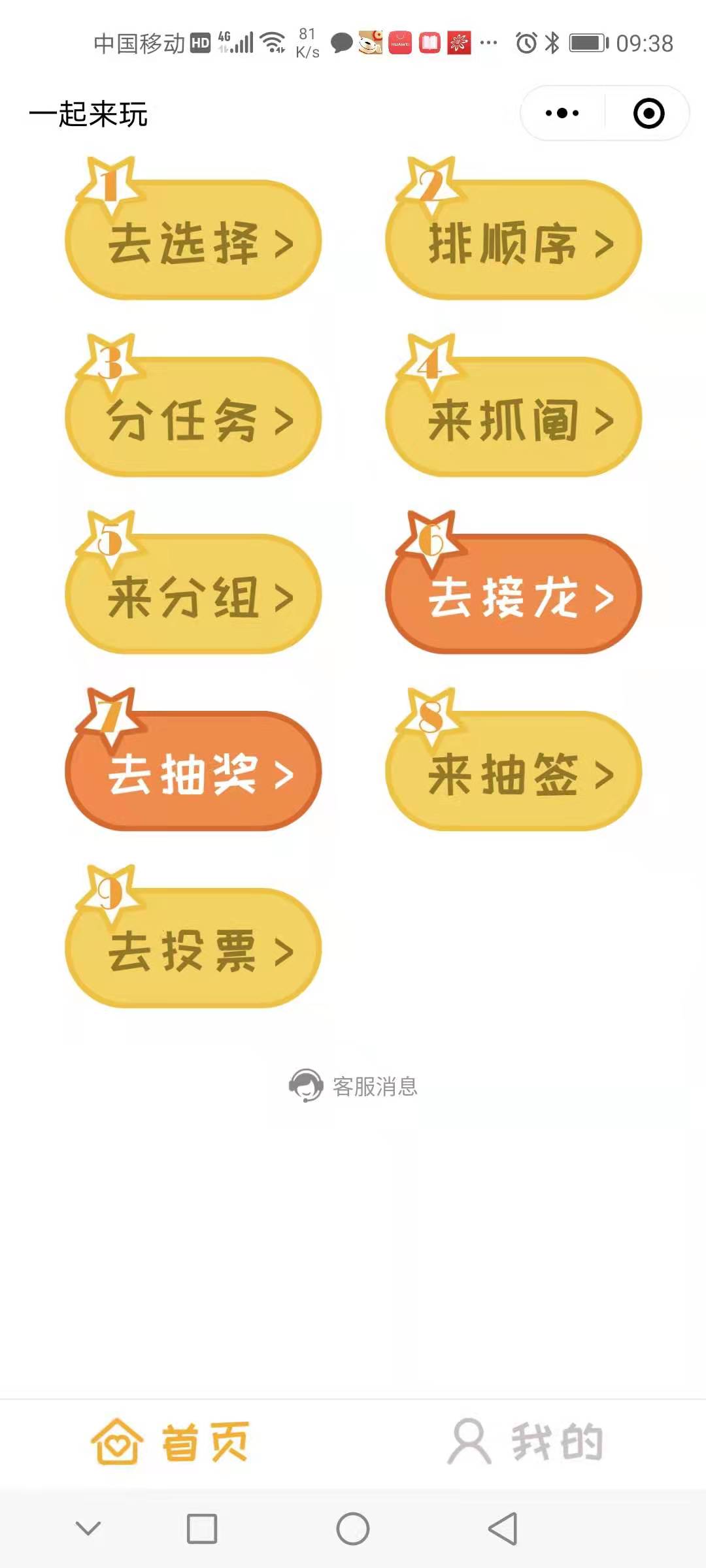This screenshot has height=1568, width=706.
Task: Select the 分任务 button
Action: click(x=193, y=417)
